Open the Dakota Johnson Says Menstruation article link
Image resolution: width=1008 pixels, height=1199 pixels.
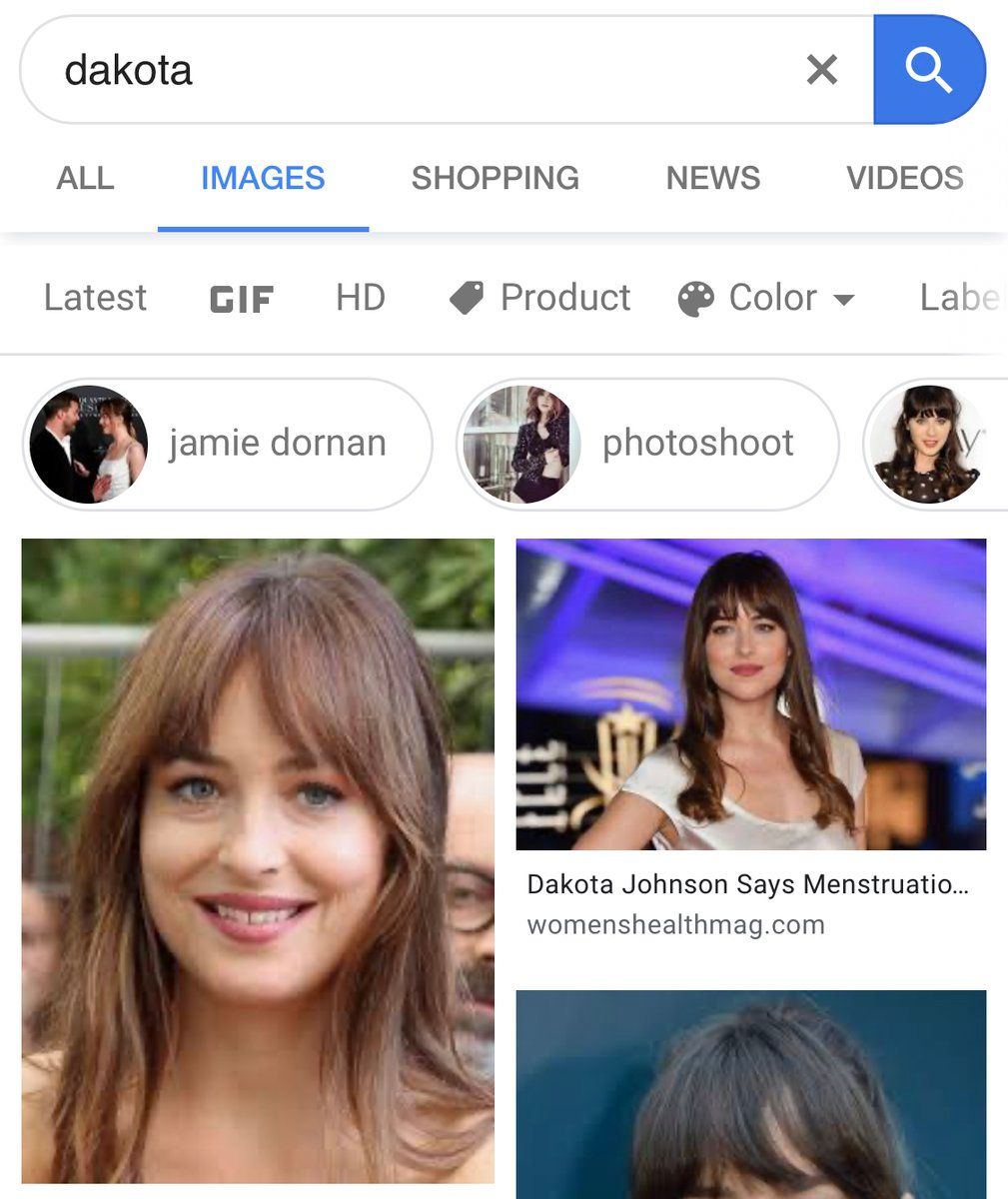point(747,884)
